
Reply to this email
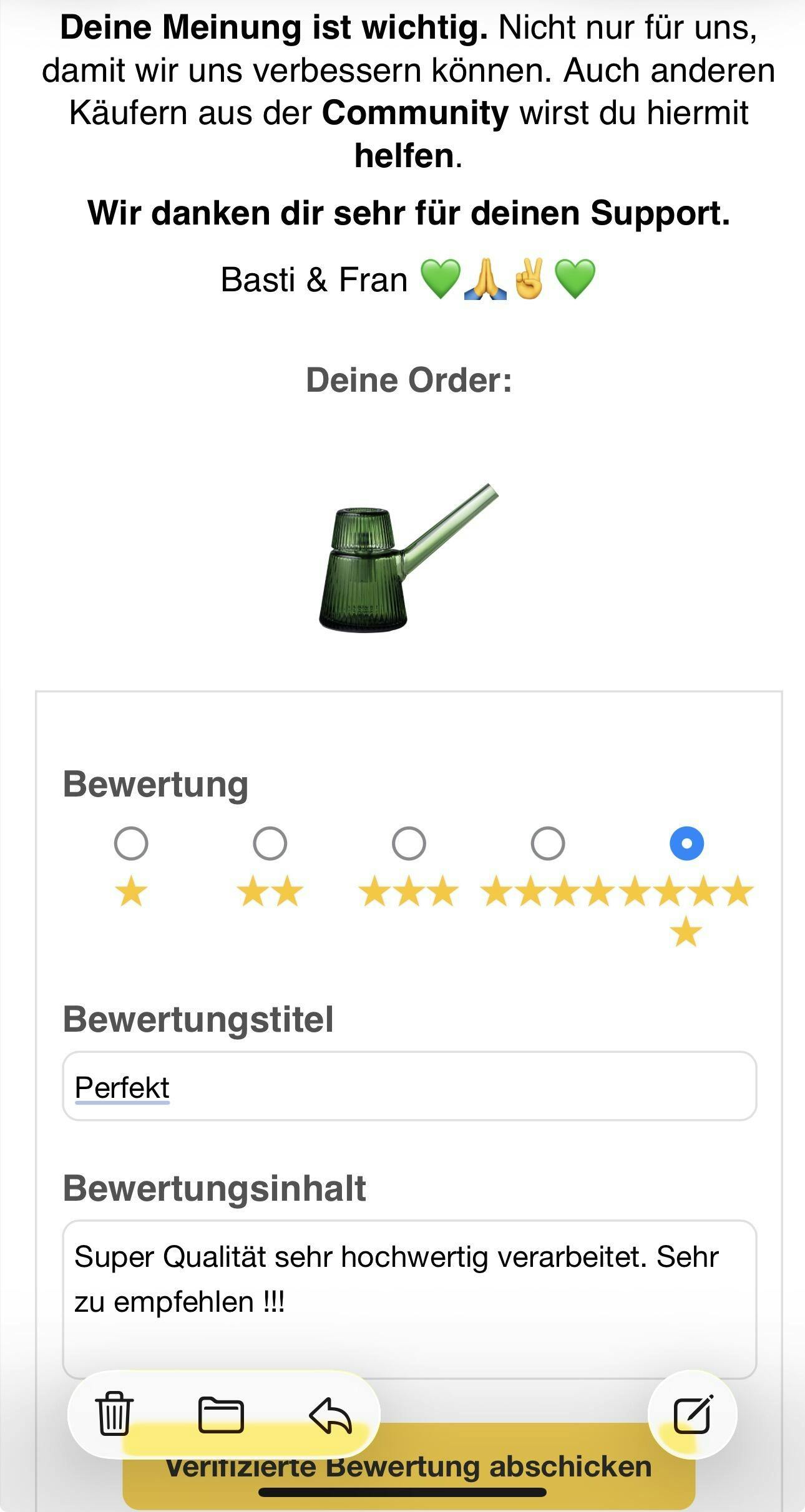tap(330, 1415)
